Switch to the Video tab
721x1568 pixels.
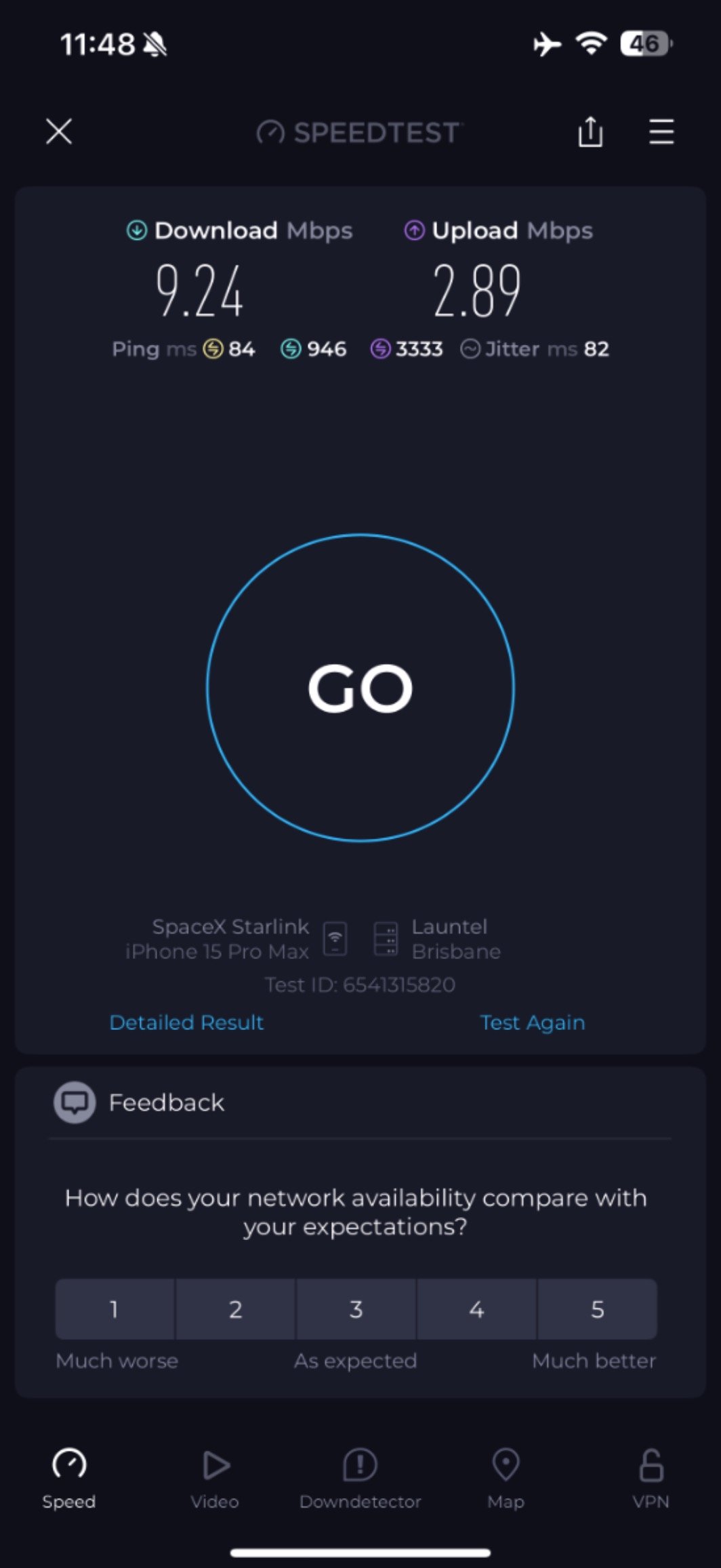tap(215, 1479)
